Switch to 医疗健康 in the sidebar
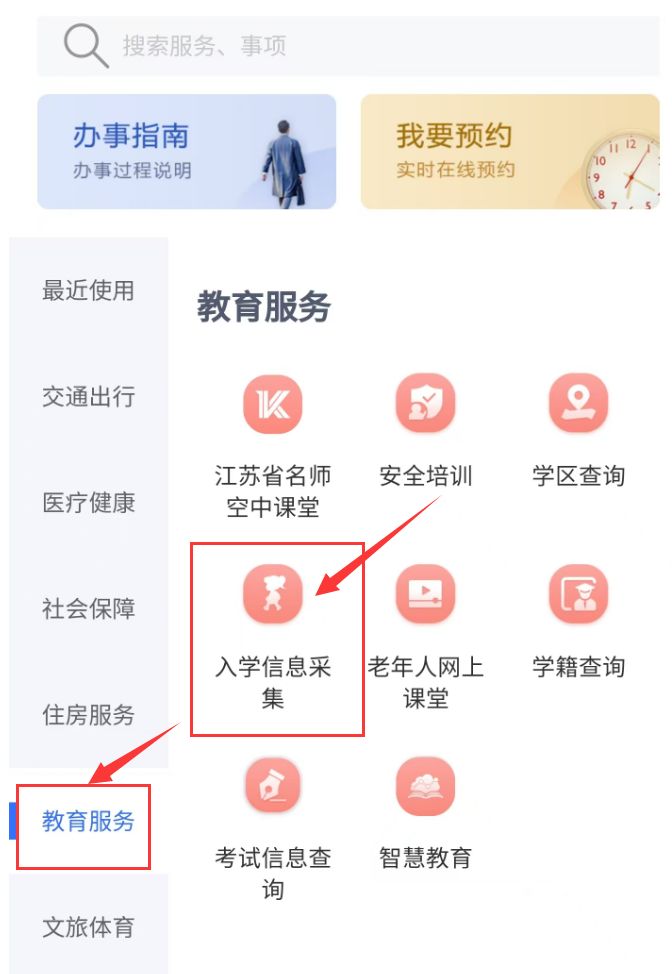Image resolution: width=672 pixels, height=974 pixels. (88, 503)
